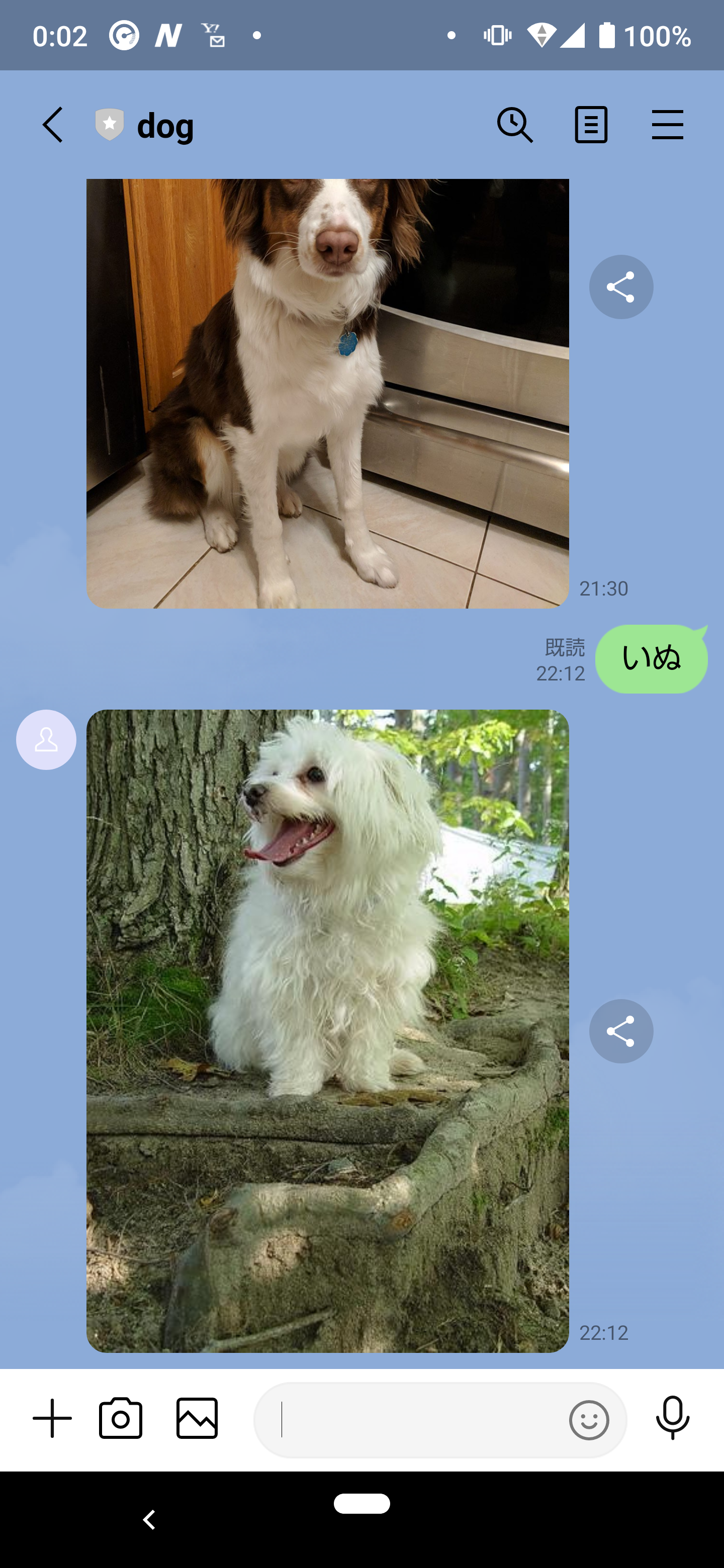Open the chat menu via hamburger icon
This screenshot has width=724, height=1568.
click(x=667, y=124)
